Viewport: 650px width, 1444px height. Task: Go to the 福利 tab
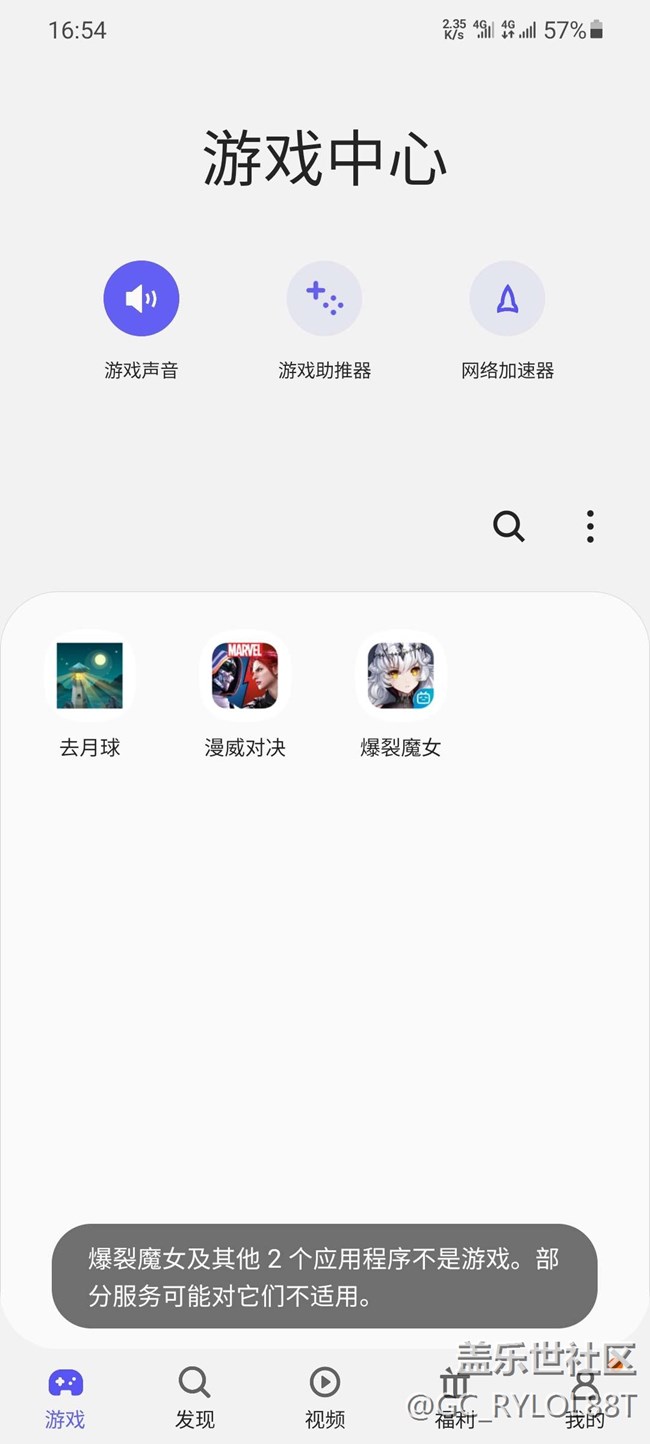456,1397
